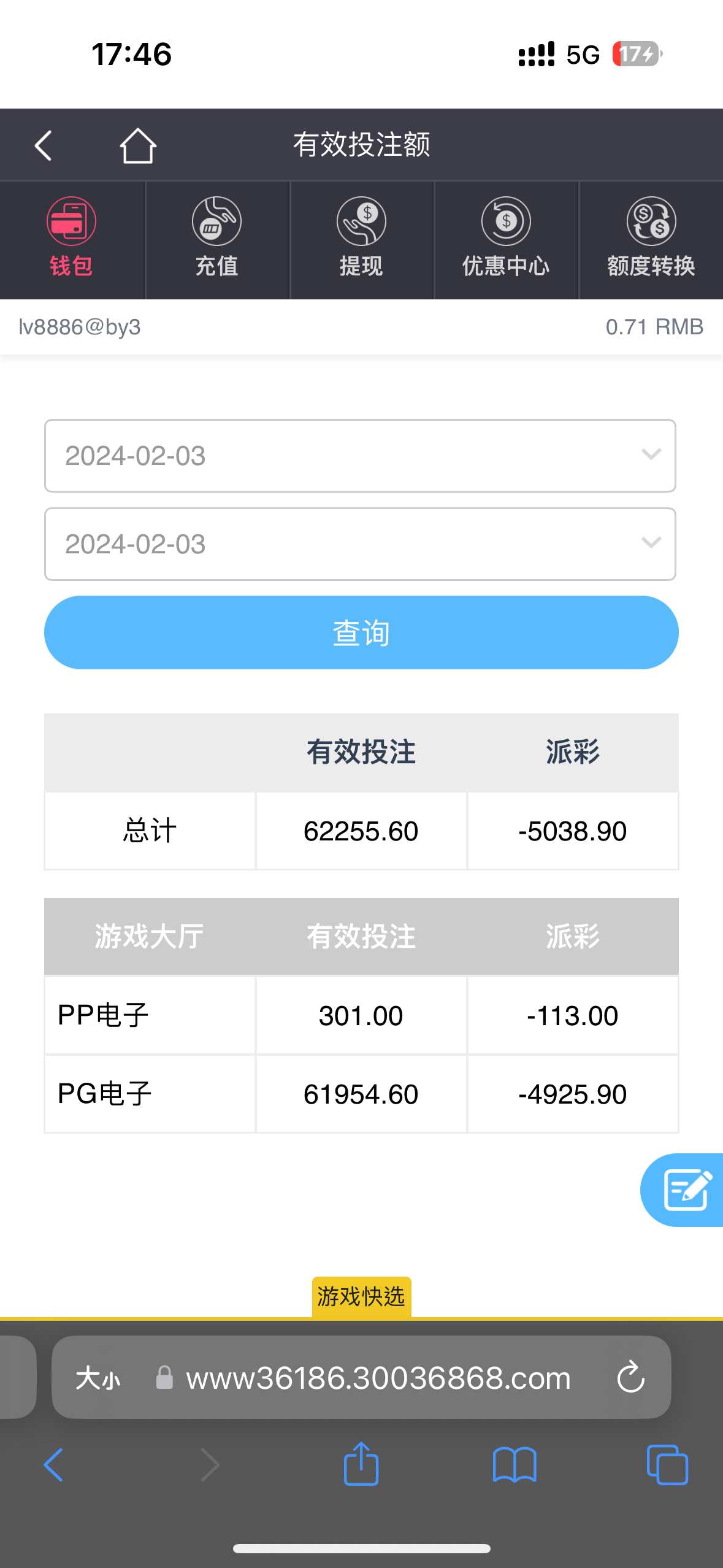The width and height of the screenshot is (723, 1568).
Task: Open the 游戏快选 panel
Action: point(361,1296)
